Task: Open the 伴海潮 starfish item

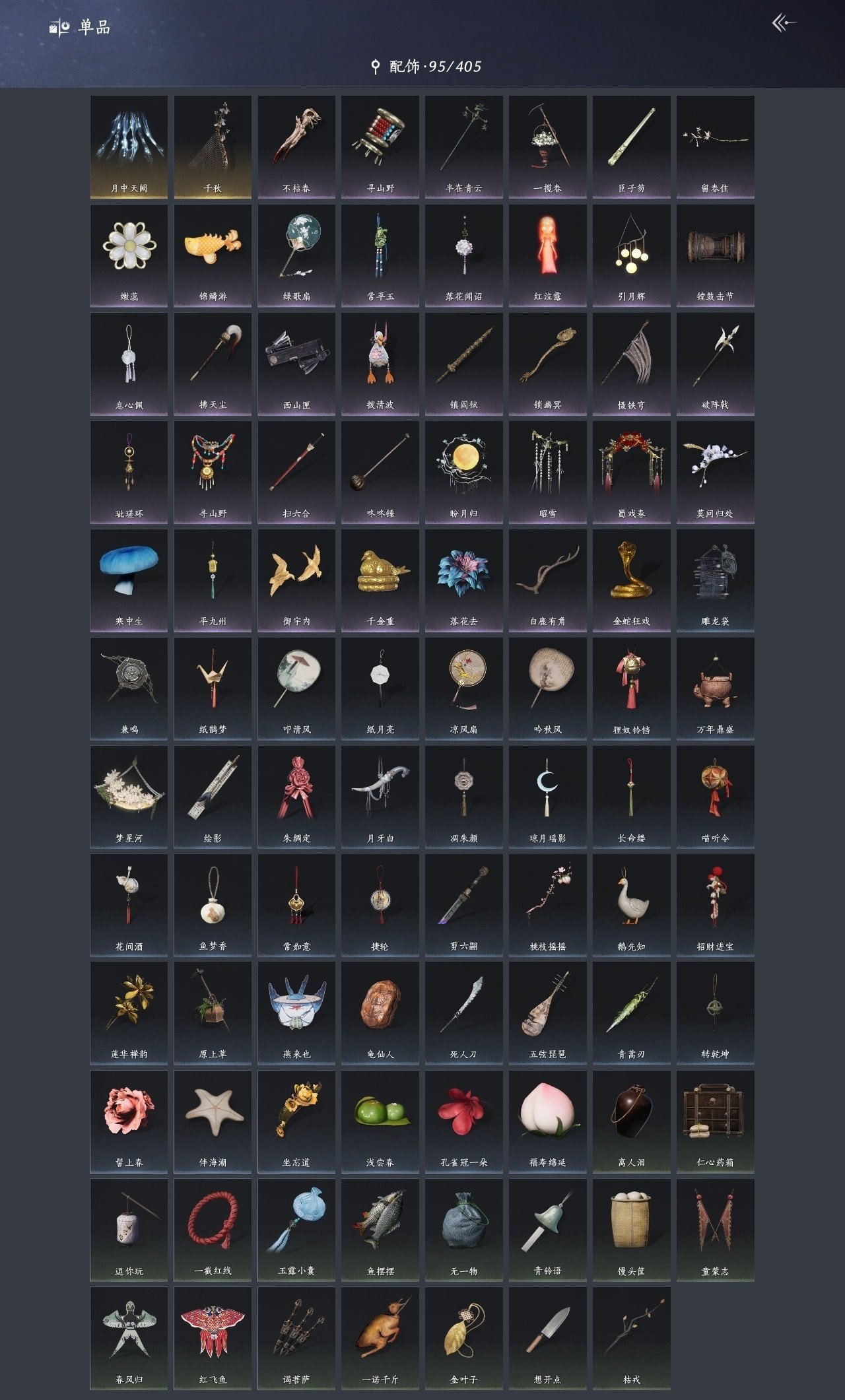Action: (x=213, y=1121)
